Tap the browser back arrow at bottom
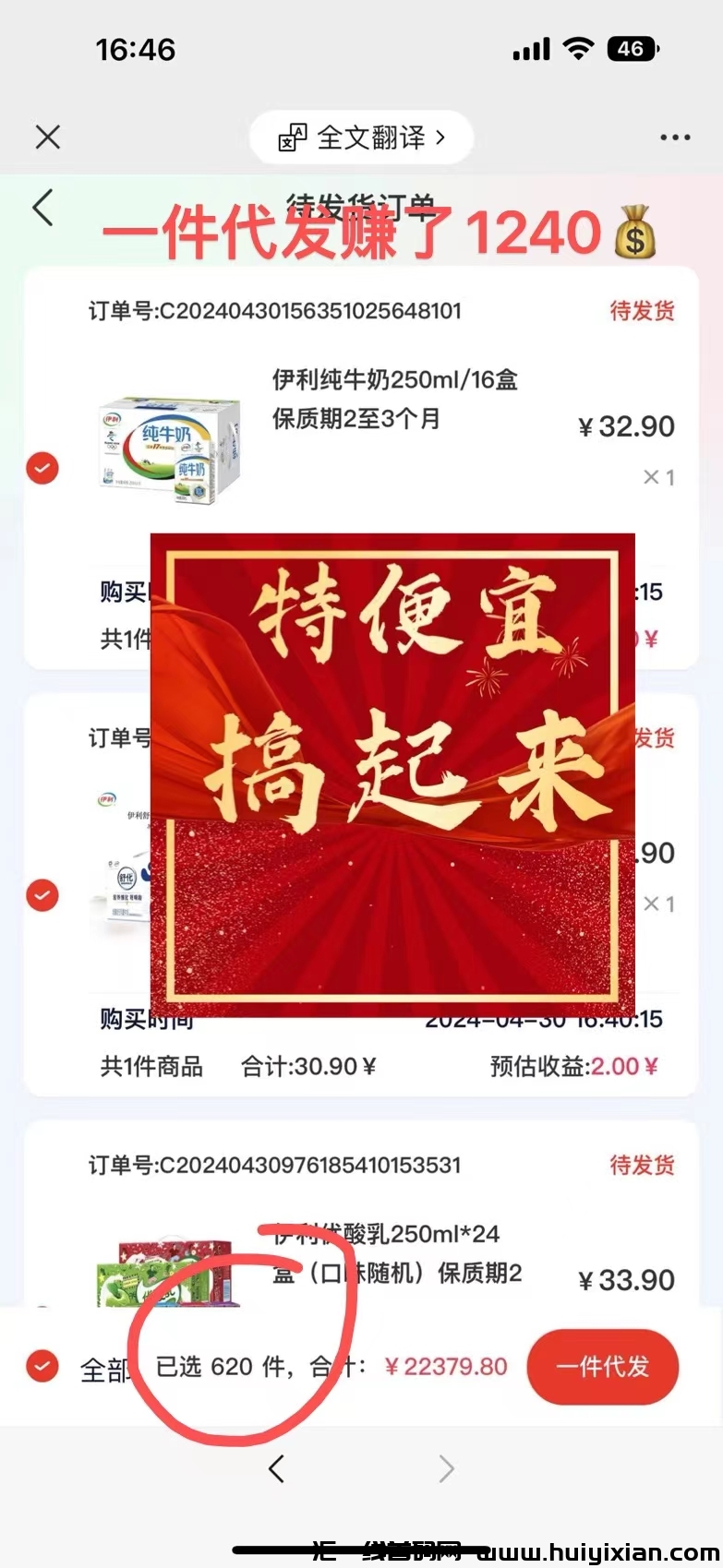The image size is (723, 1568). point(276,1468)
